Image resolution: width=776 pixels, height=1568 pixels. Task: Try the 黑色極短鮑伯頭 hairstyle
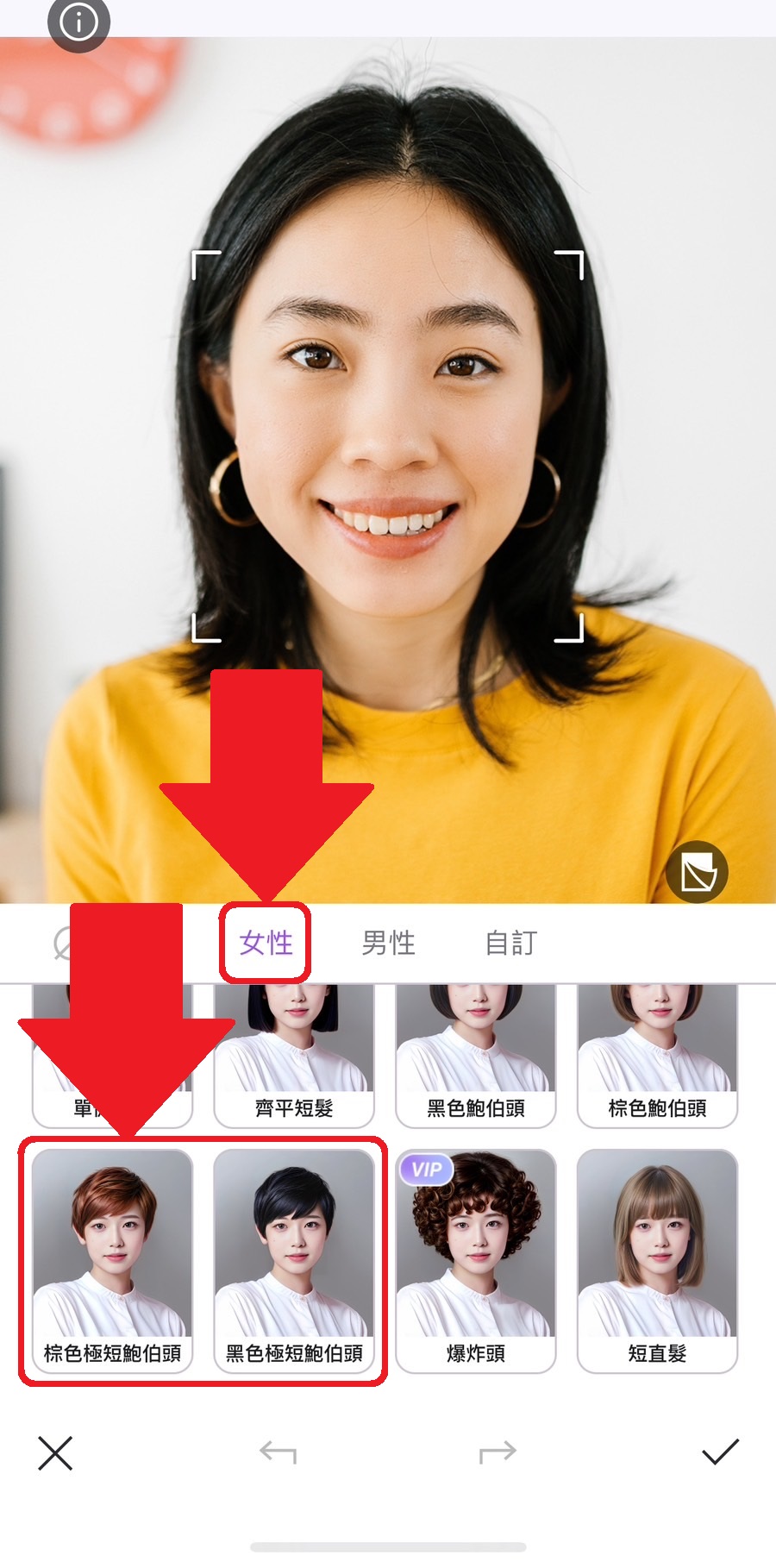coord(294,1261)
